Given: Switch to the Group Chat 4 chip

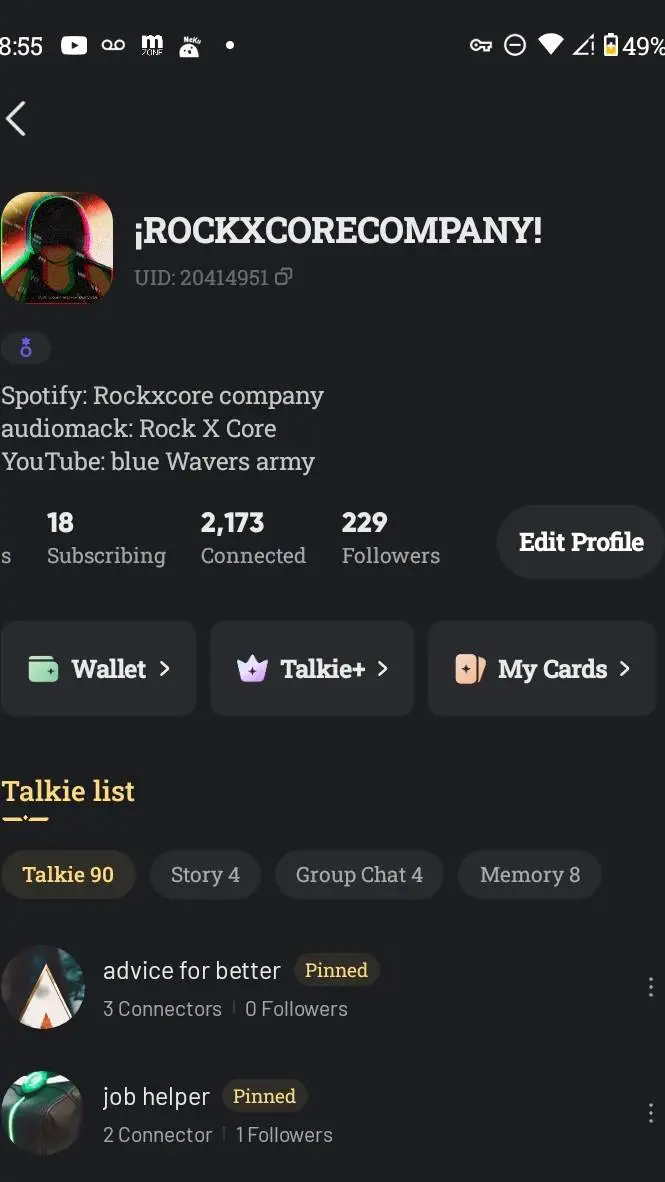Looking at the screenshot, I should pyautogui.click(x=359, y=875).
